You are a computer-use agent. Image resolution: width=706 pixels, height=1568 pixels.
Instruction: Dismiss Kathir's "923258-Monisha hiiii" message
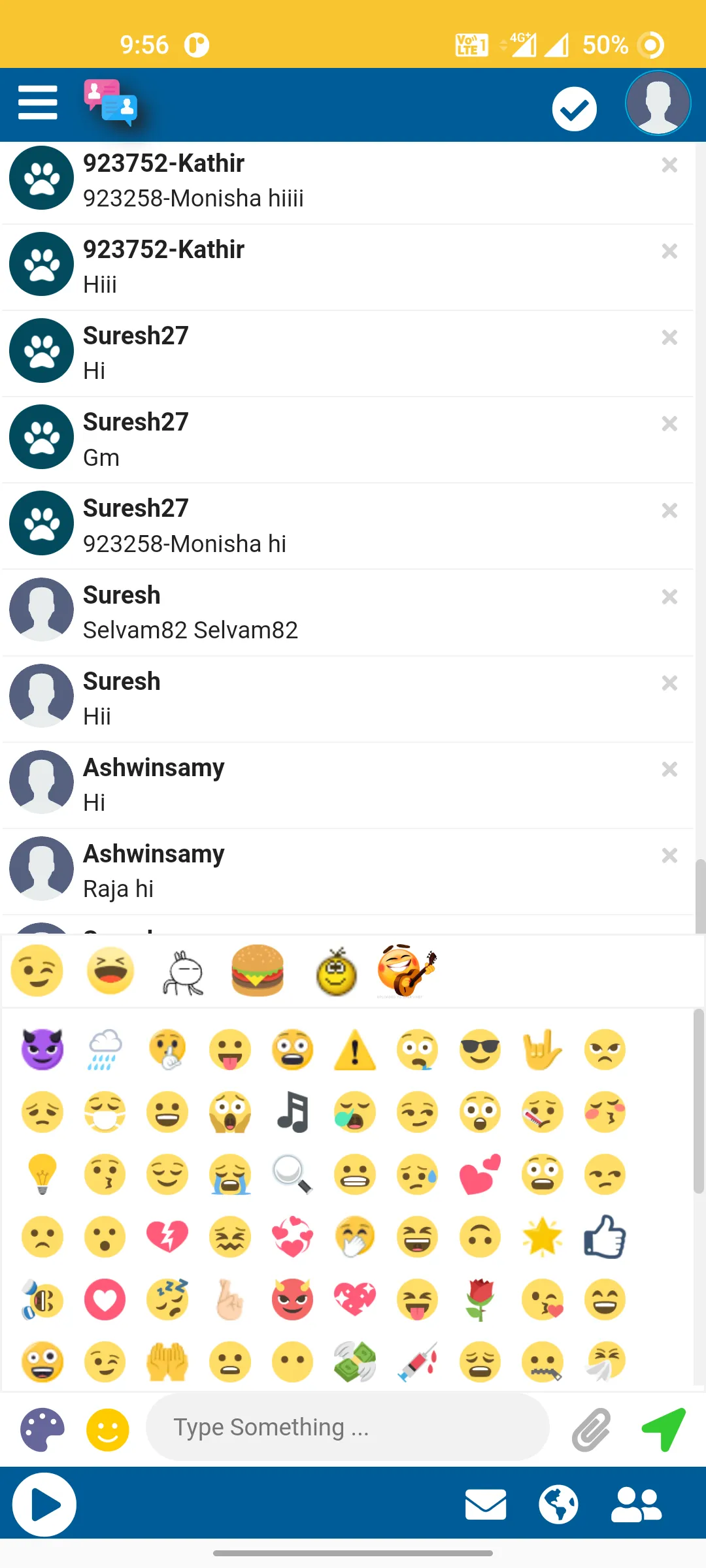(669, 165)
